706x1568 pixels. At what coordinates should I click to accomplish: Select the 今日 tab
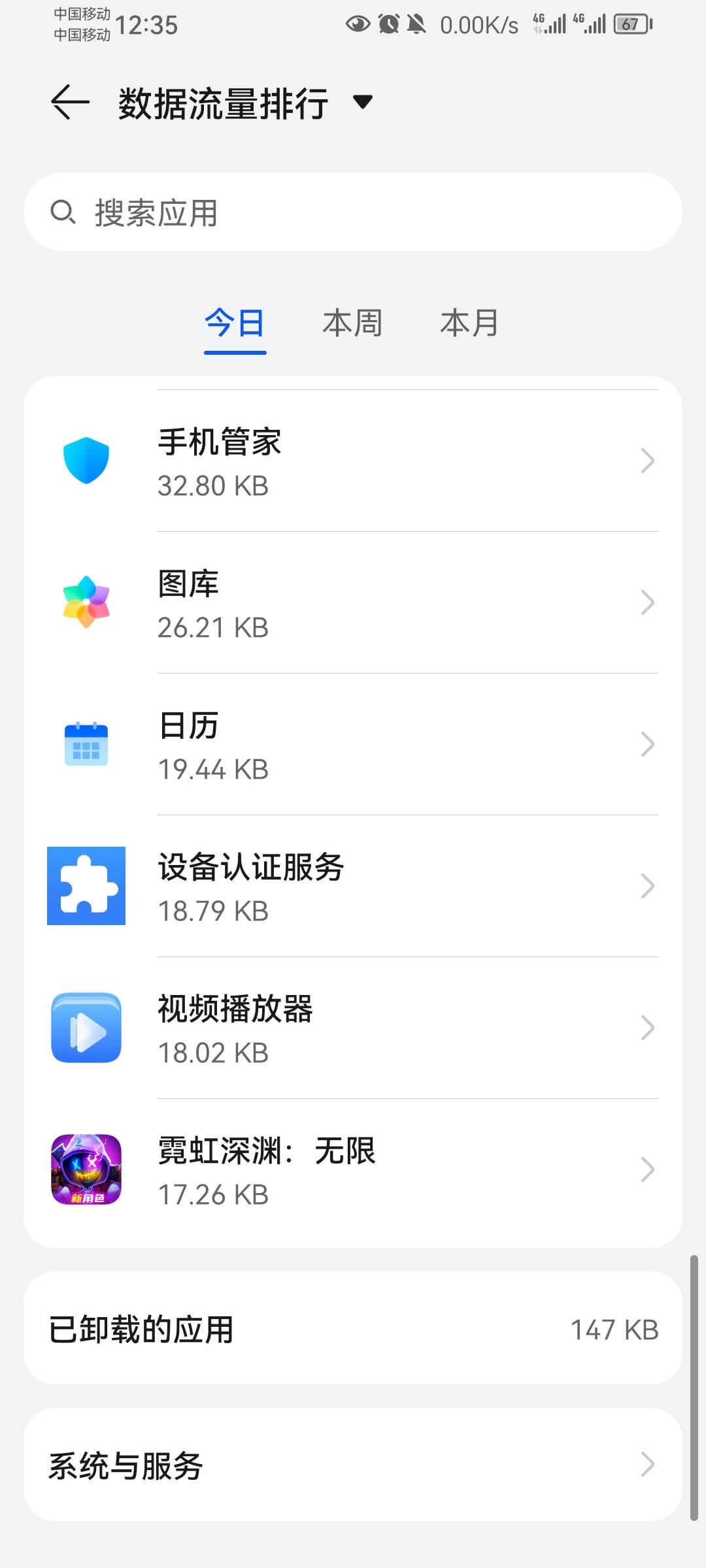(x=235, y=324)
